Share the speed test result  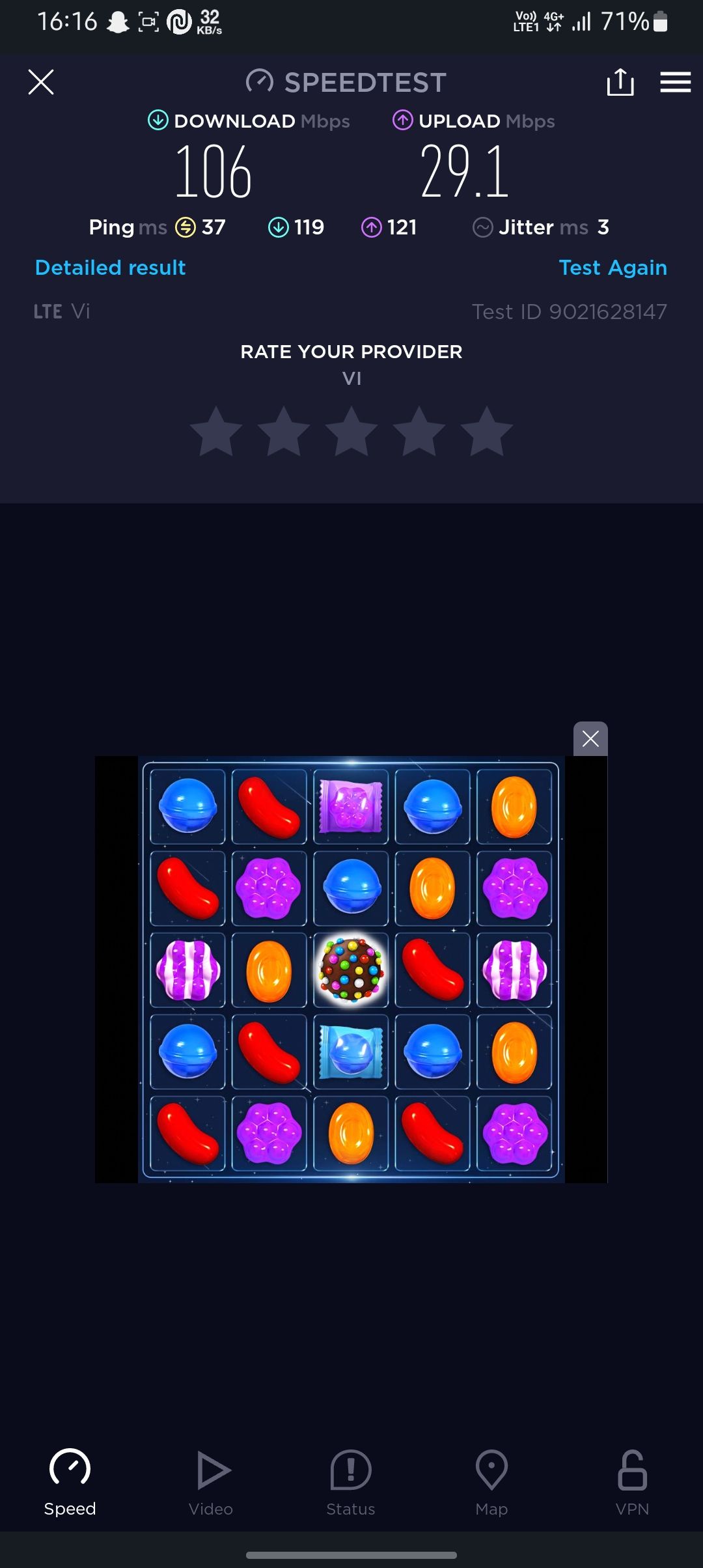(620, 83)
